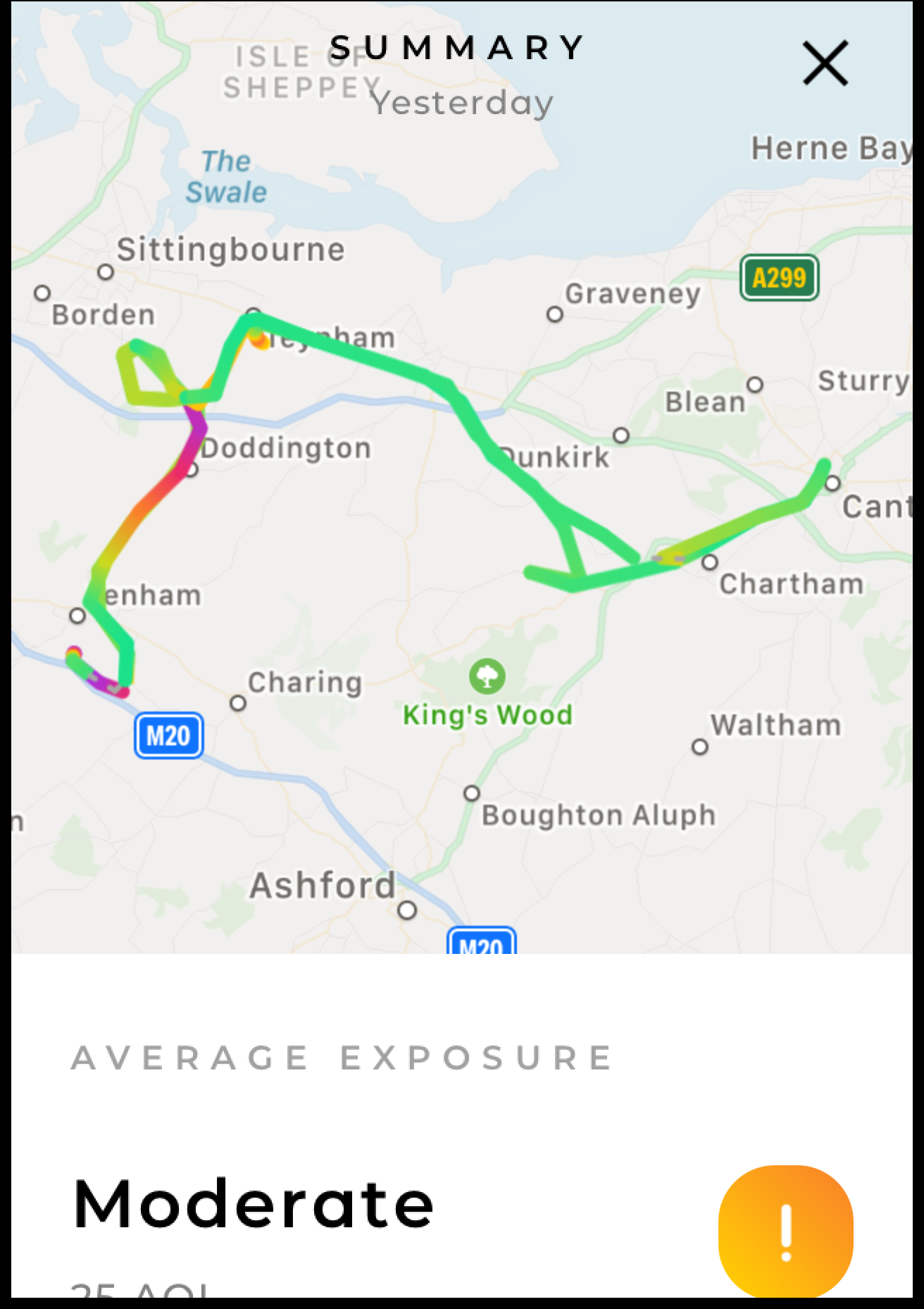Image resolution: width=924 pixels, height=1309 pixels.
Task: Close the Summary screen
Action: (x=825, y=63)
